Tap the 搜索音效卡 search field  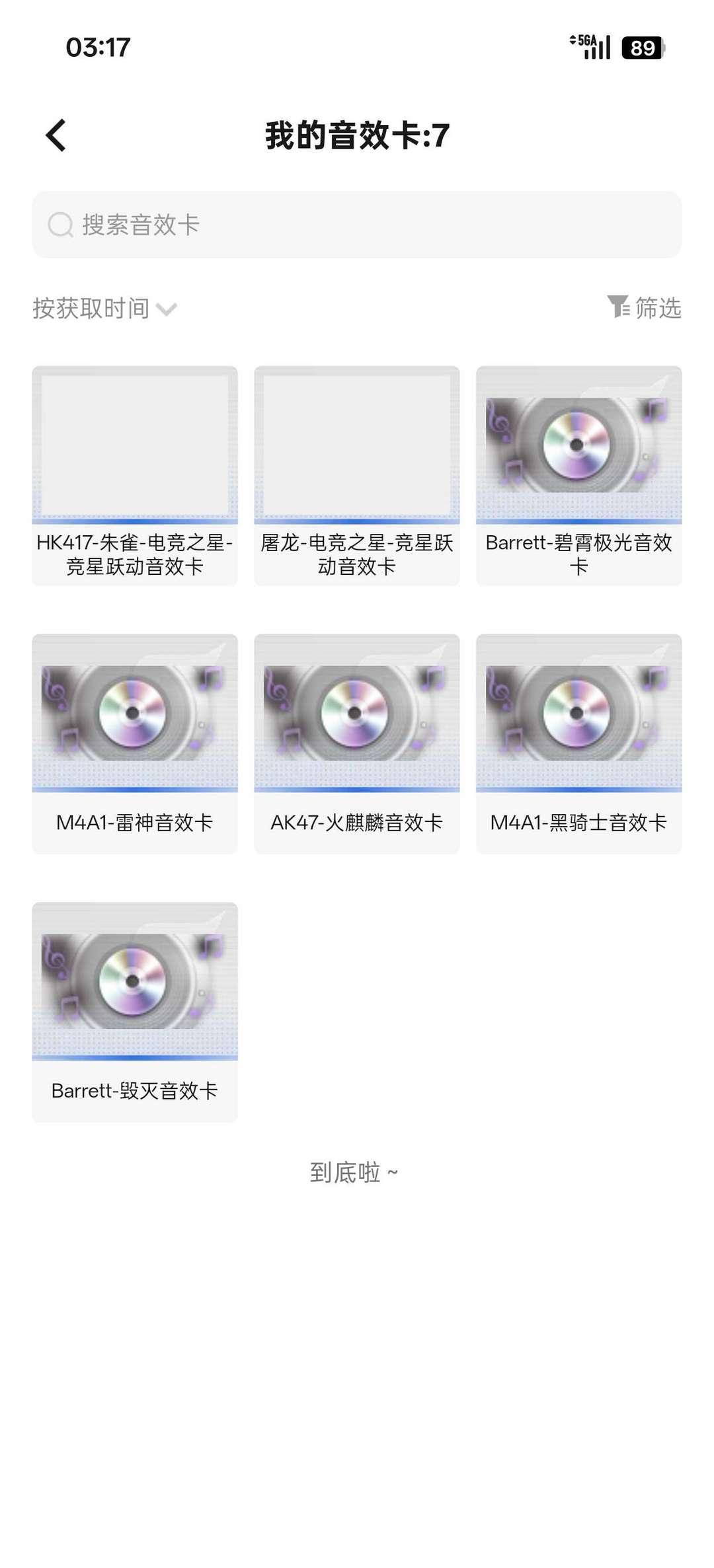357,225
